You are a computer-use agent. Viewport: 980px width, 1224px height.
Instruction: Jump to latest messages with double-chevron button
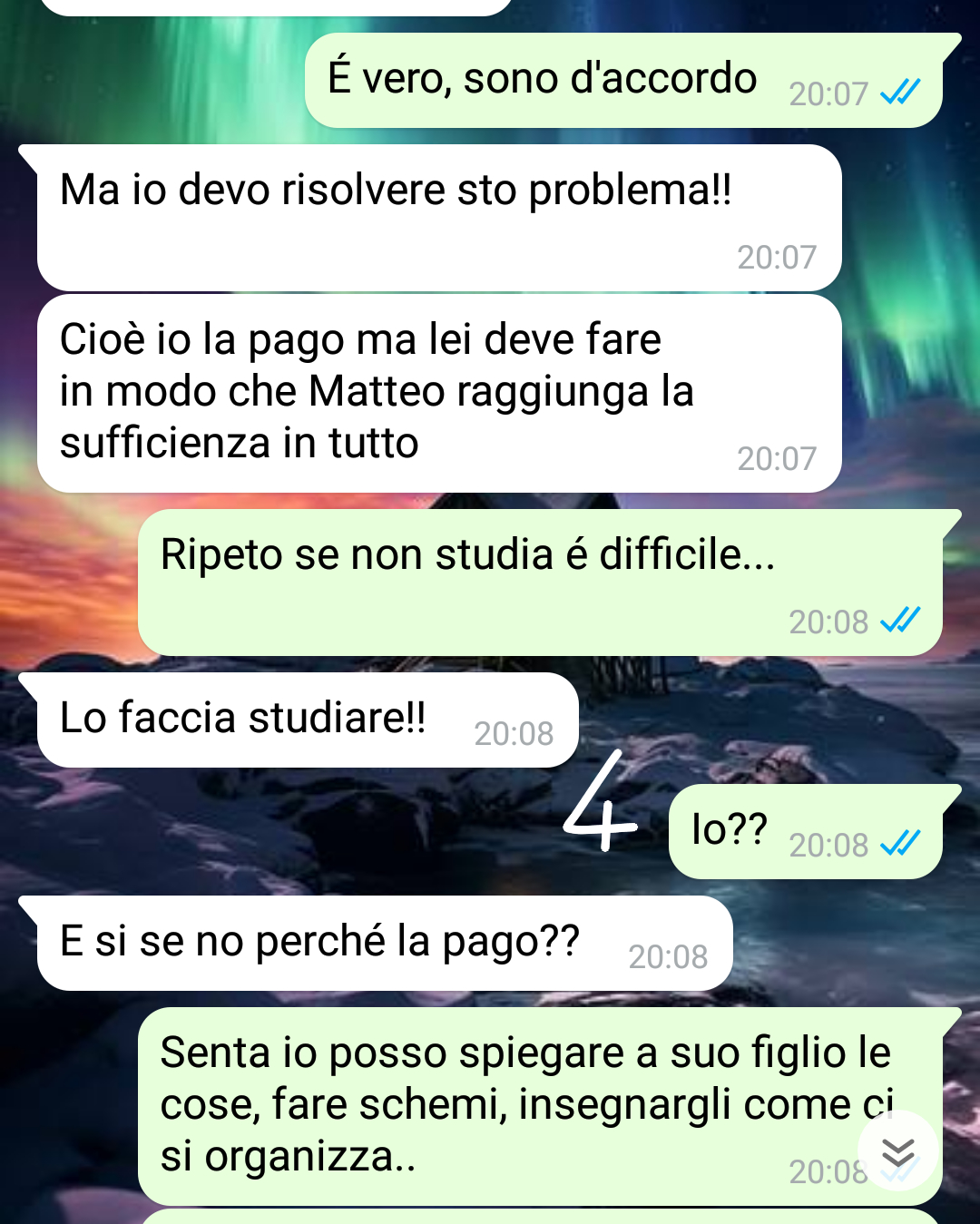[x=897, y=1151]
